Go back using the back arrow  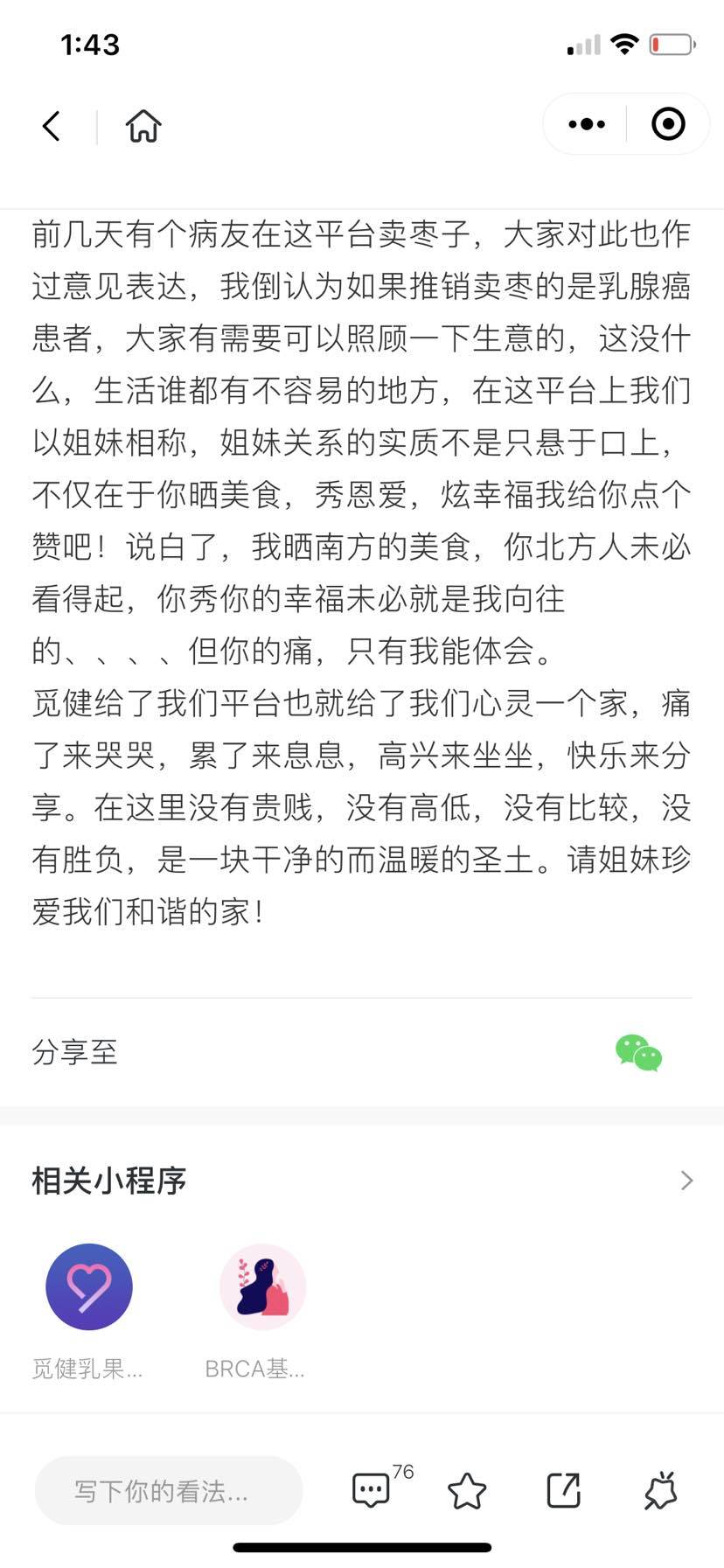(52, 126)
